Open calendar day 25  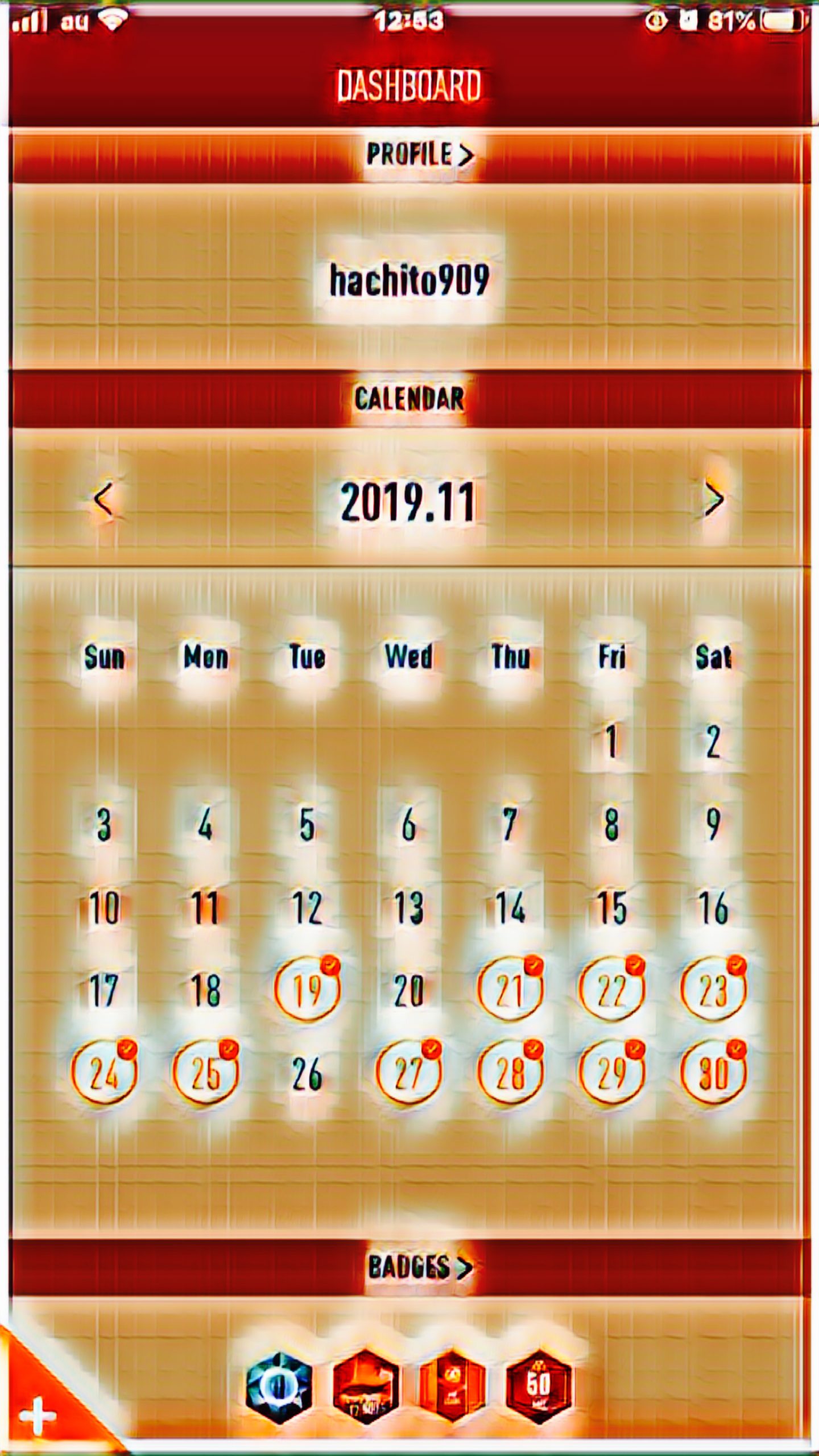[205, 1073]
